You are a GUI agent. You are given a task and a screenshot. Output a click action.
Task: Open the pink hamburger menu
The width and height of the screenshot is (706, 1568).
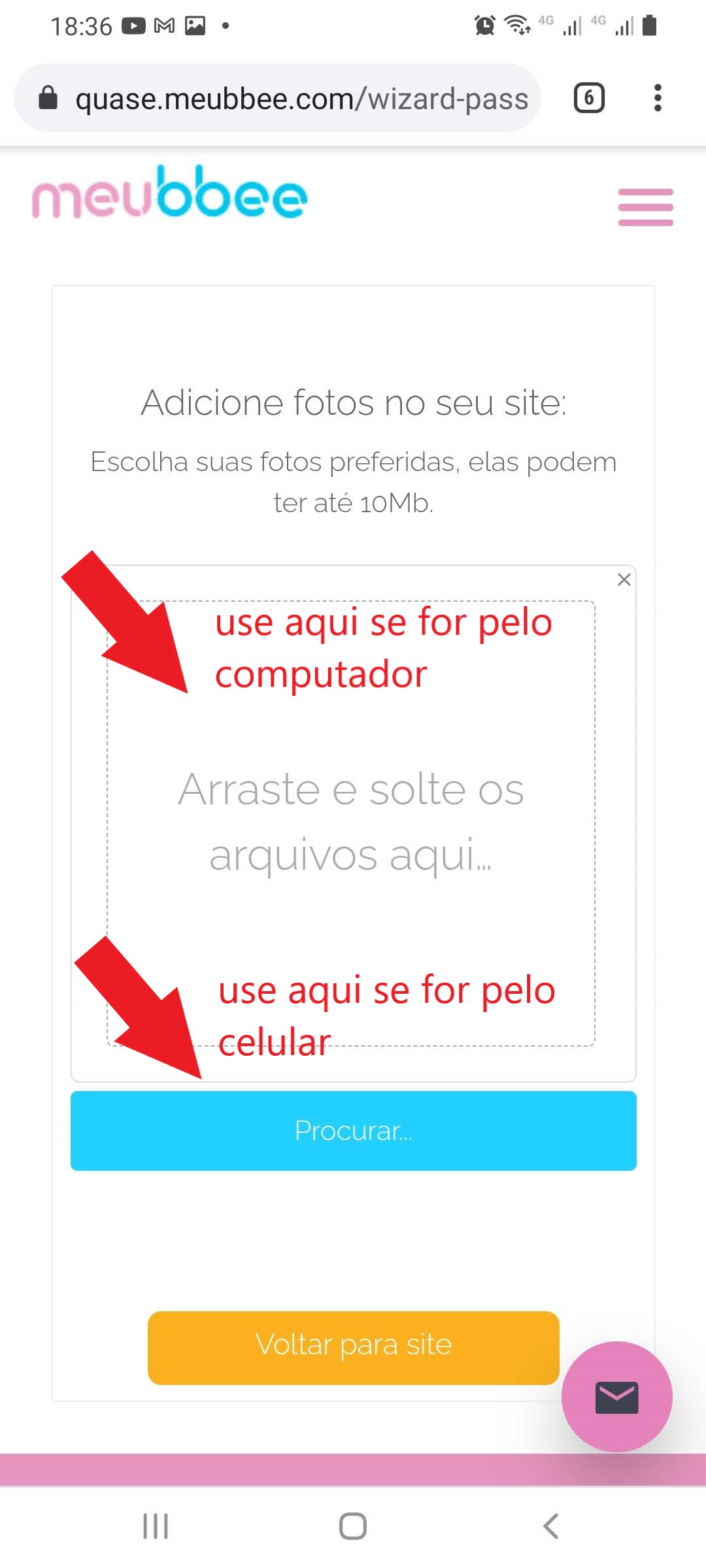[645, 206]
